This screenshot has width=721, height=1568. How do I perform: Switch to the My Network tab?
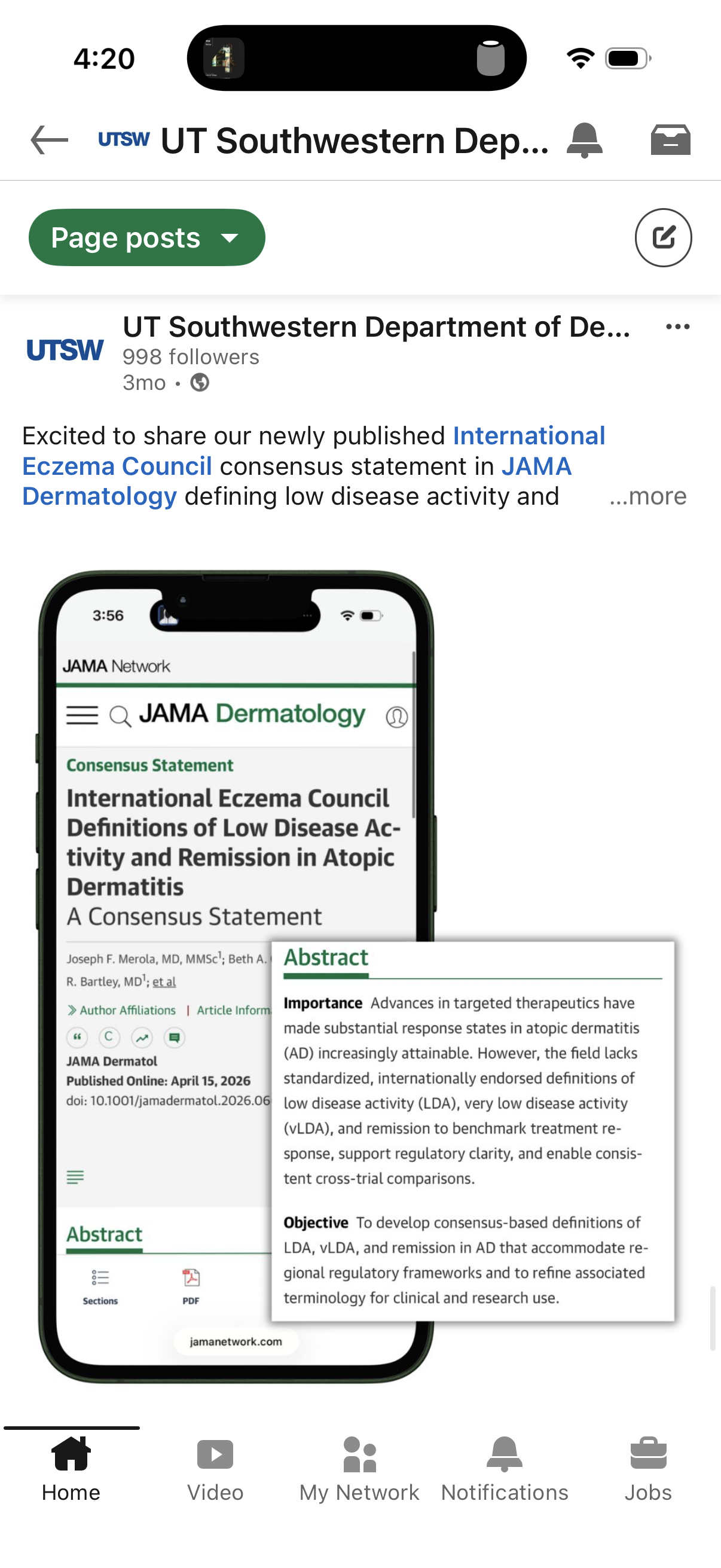(x=359, y=1469)
